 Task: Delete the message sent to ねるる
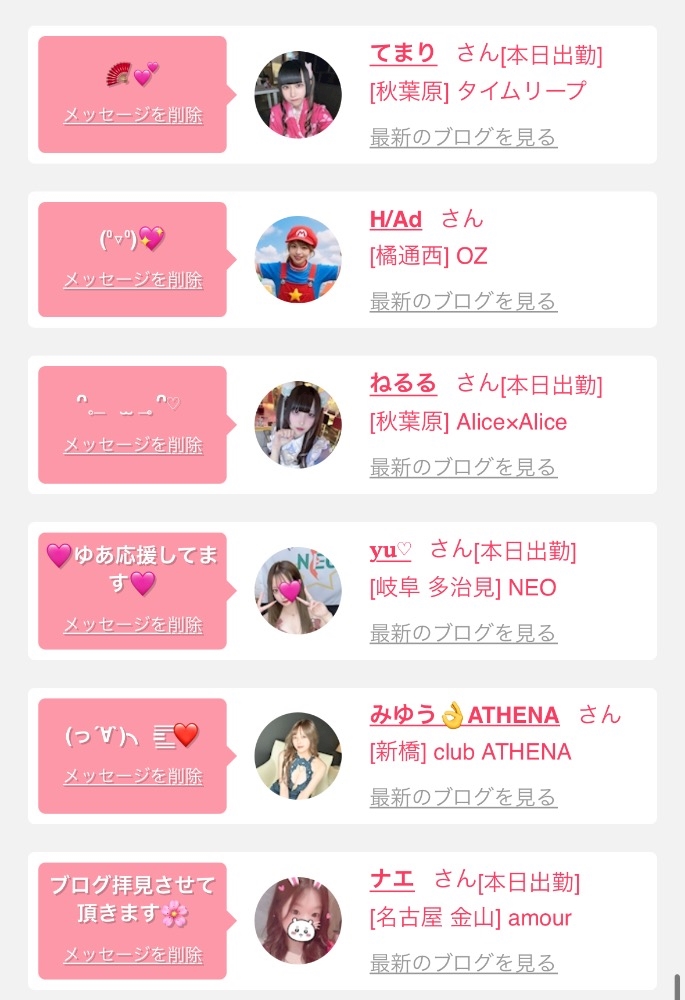click(133, 445)
